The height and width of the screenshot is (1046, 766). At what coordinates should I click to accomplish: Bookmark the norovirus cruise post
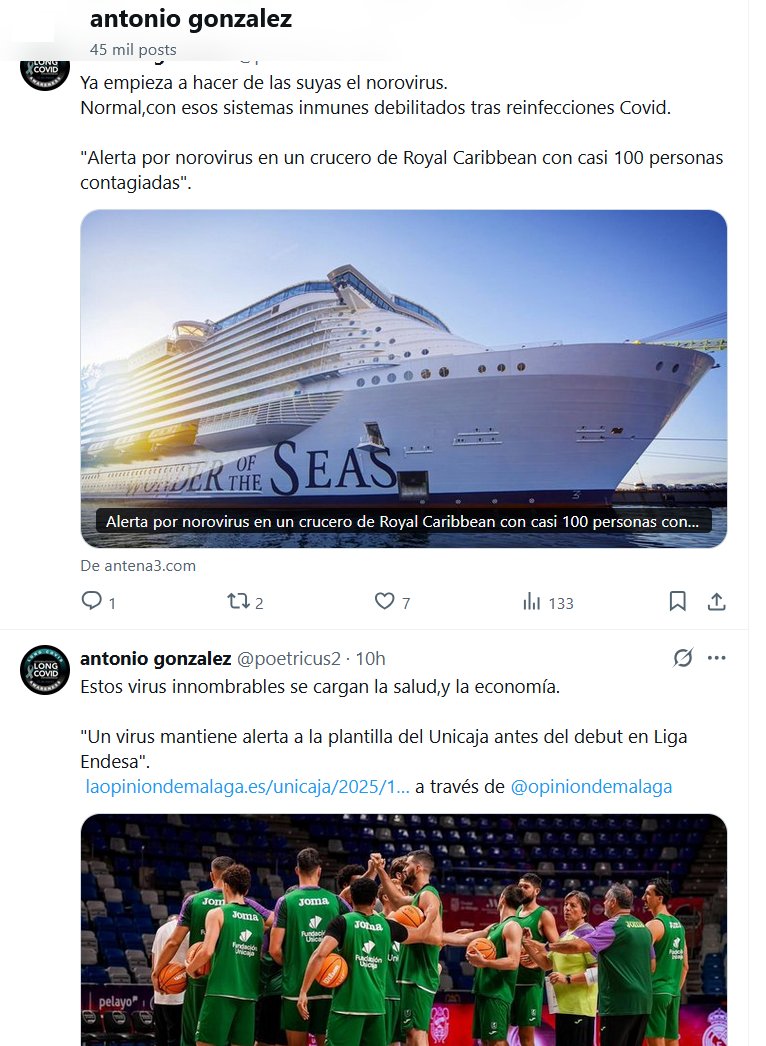[677, 602]
